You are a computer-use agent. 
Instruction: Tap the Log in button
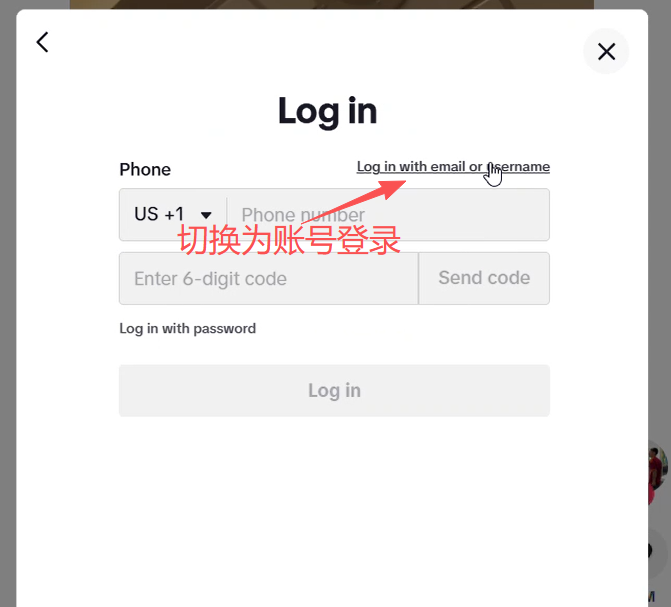point(334,390)
